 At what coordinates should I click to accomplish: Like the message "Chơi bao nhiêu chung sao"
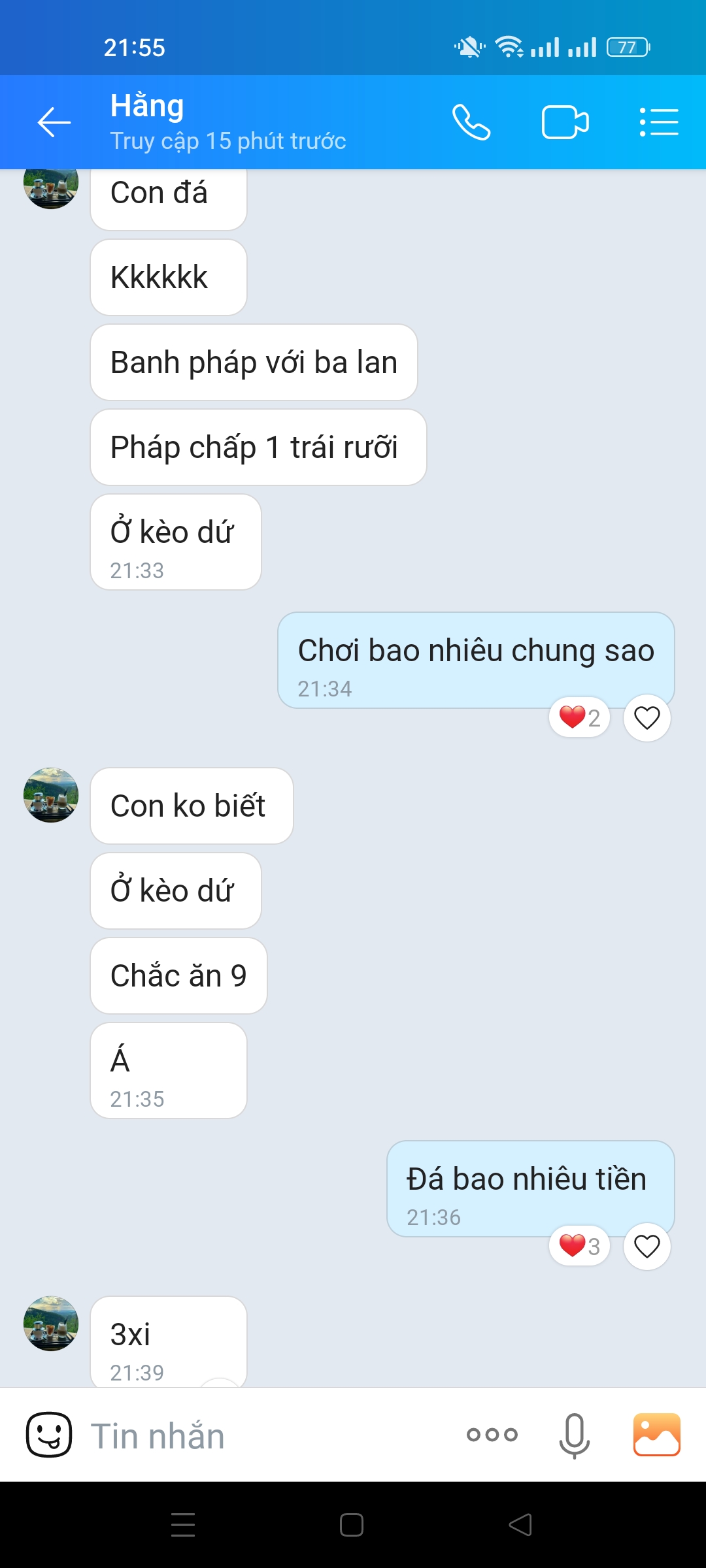click(x=647, y=718)
